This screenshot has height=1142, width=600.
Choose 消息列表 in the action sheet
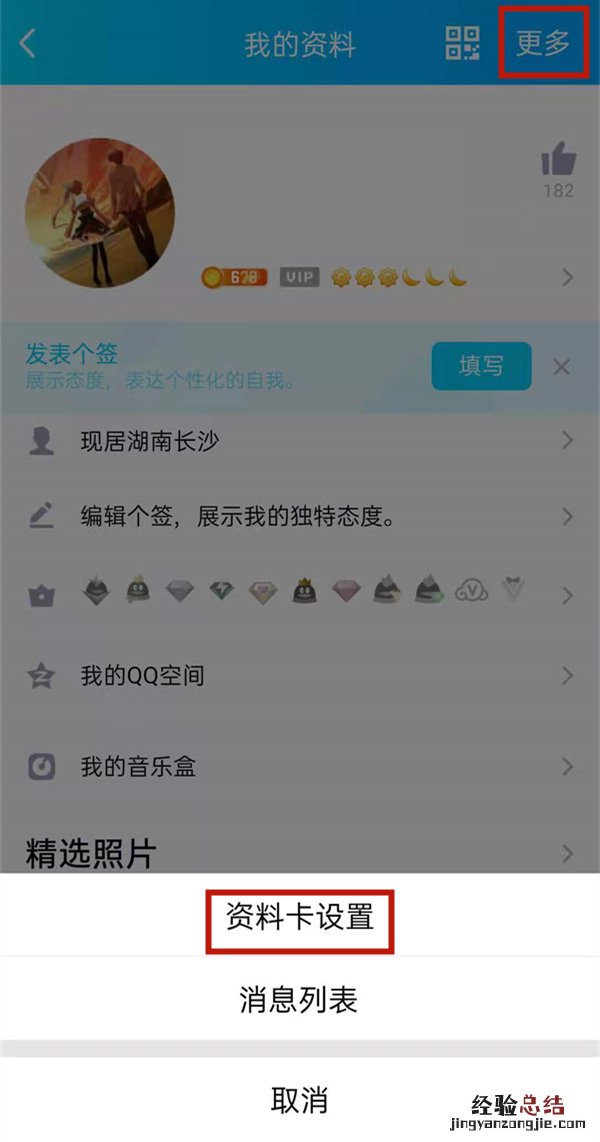(299, 1001)
